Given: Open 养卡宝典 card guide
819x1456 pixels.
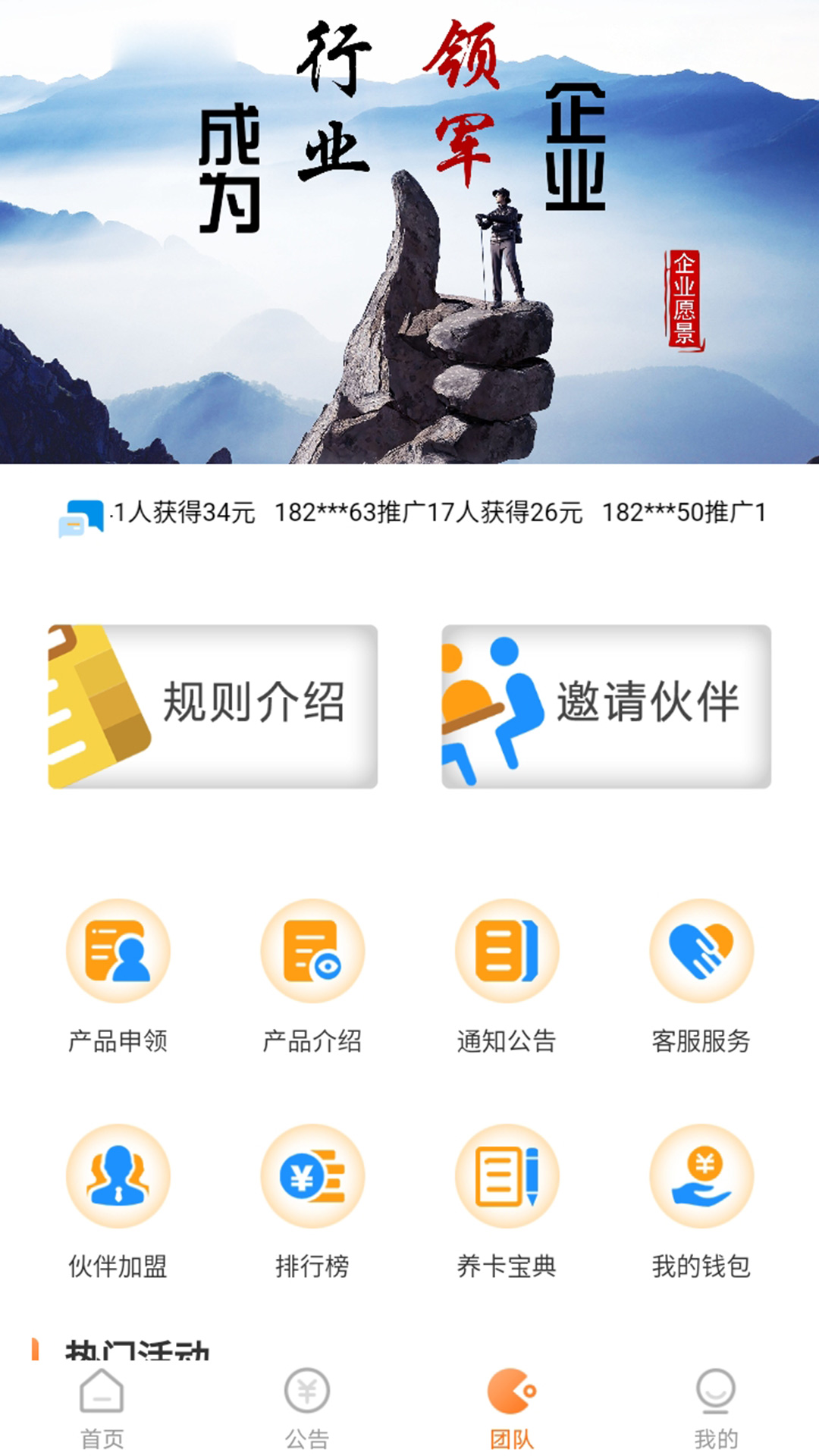Looking at the screenshot, I should pyautogui.click(x=507, y=1200).
